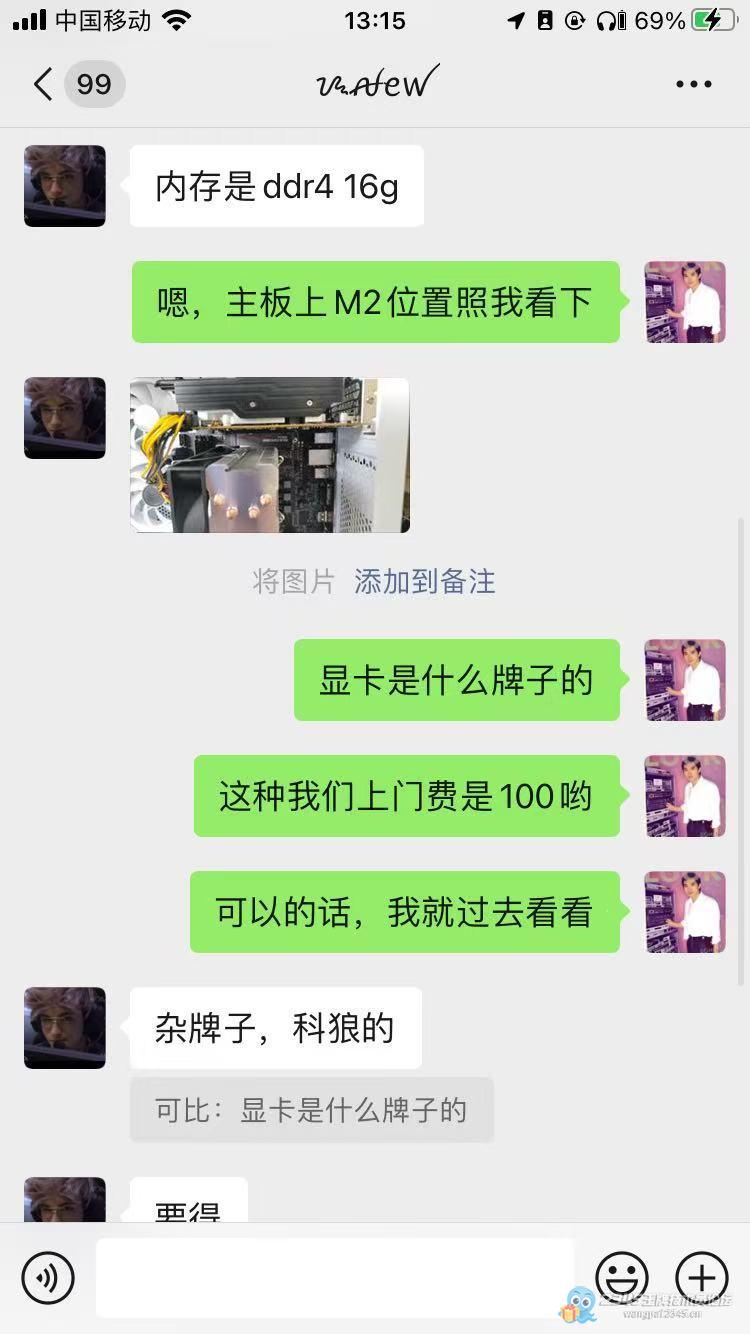Tap the message text input field
Viewport: 750px width, 1334px height.
335,1277
